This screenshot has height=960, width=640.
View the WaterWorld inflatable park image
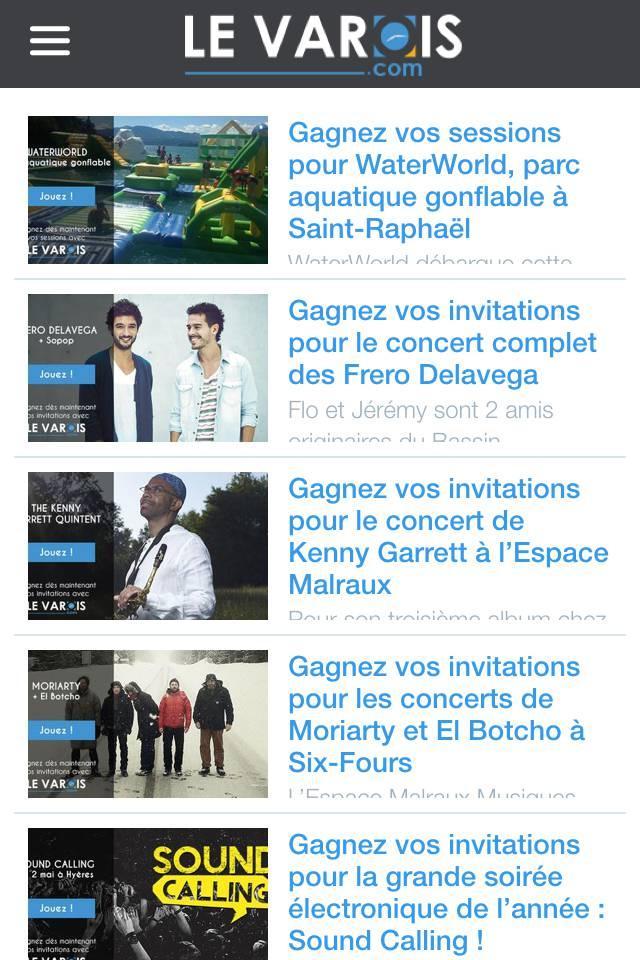click(x=148, y=190)
